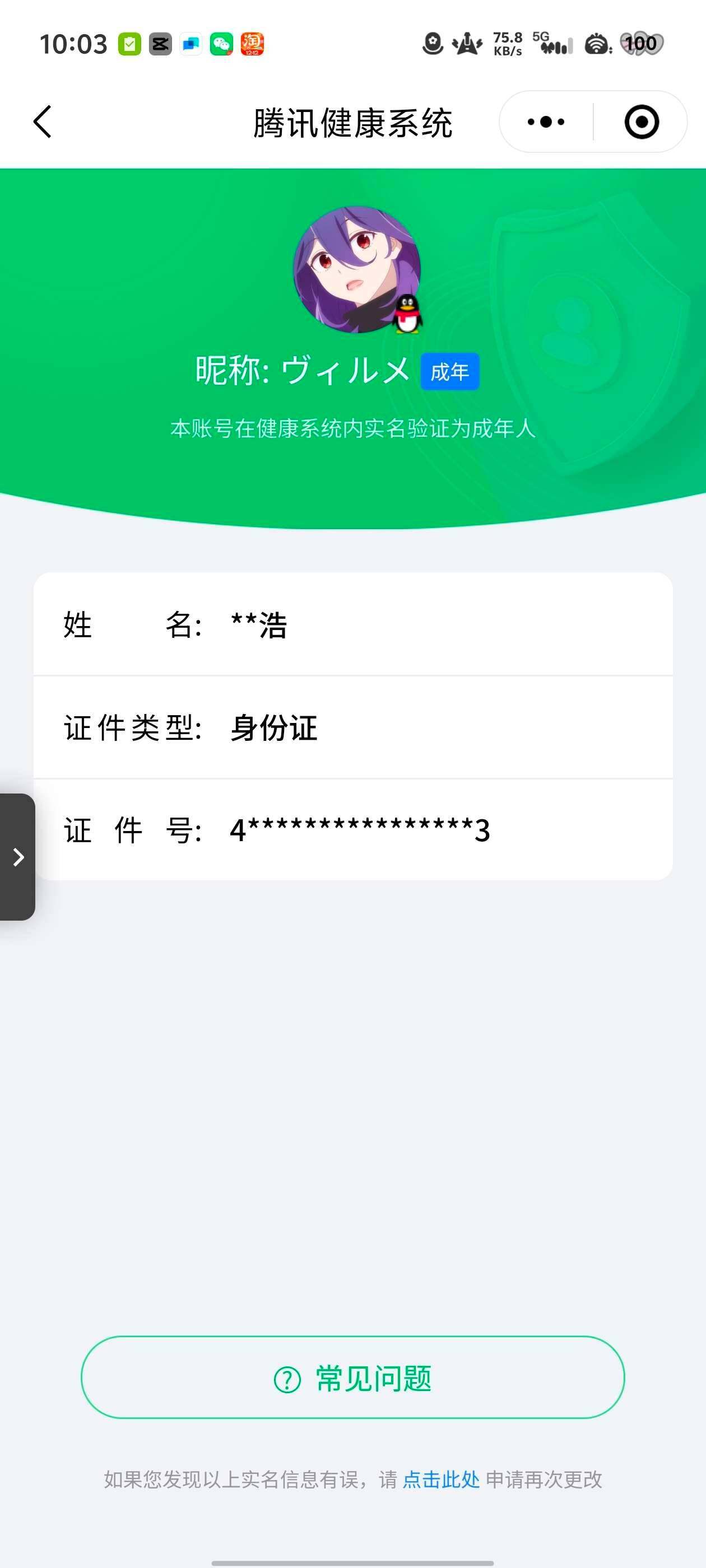This screenshot has width=706, height=1568.
Task: Tap the battery level indicator showing 100
Action: 640,43
